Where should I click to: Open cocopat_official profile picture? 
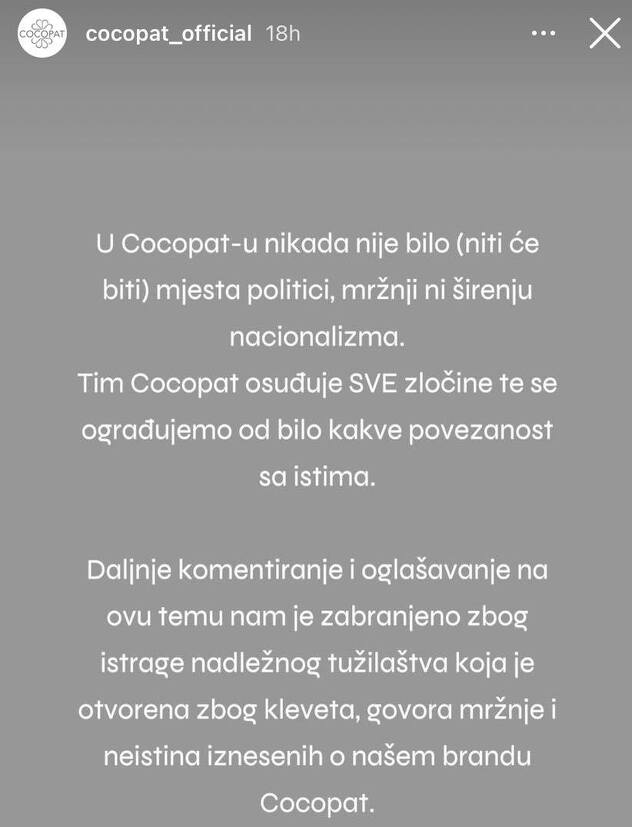click(x=42, y=34)
